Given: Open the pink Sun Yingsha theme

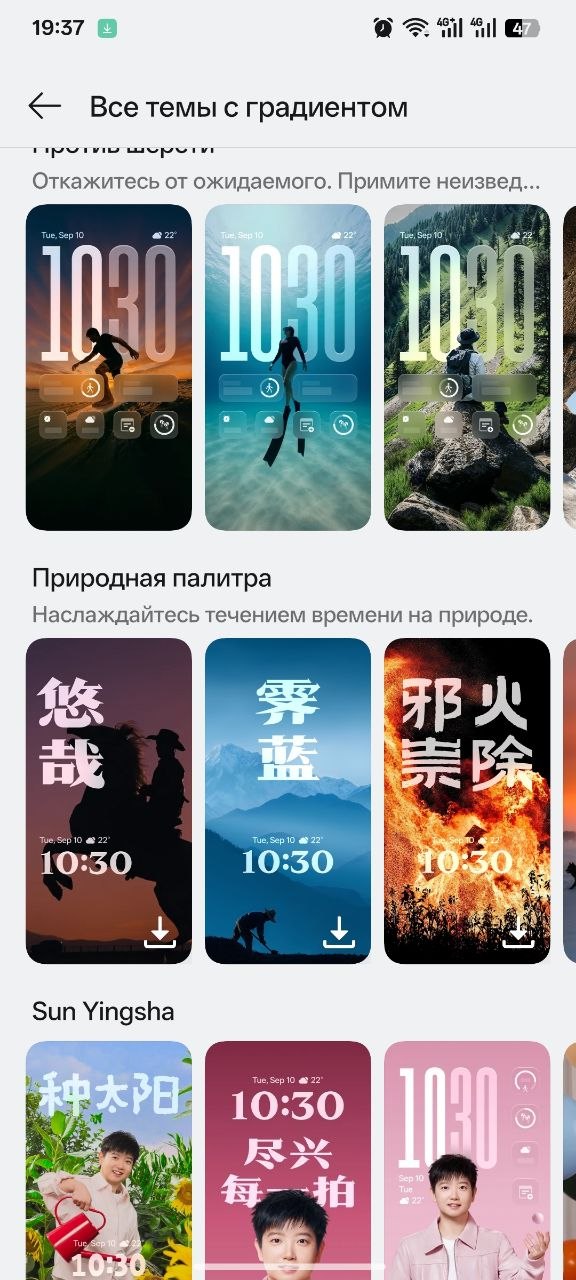Looking at the screenshot, I should 467,1160.
